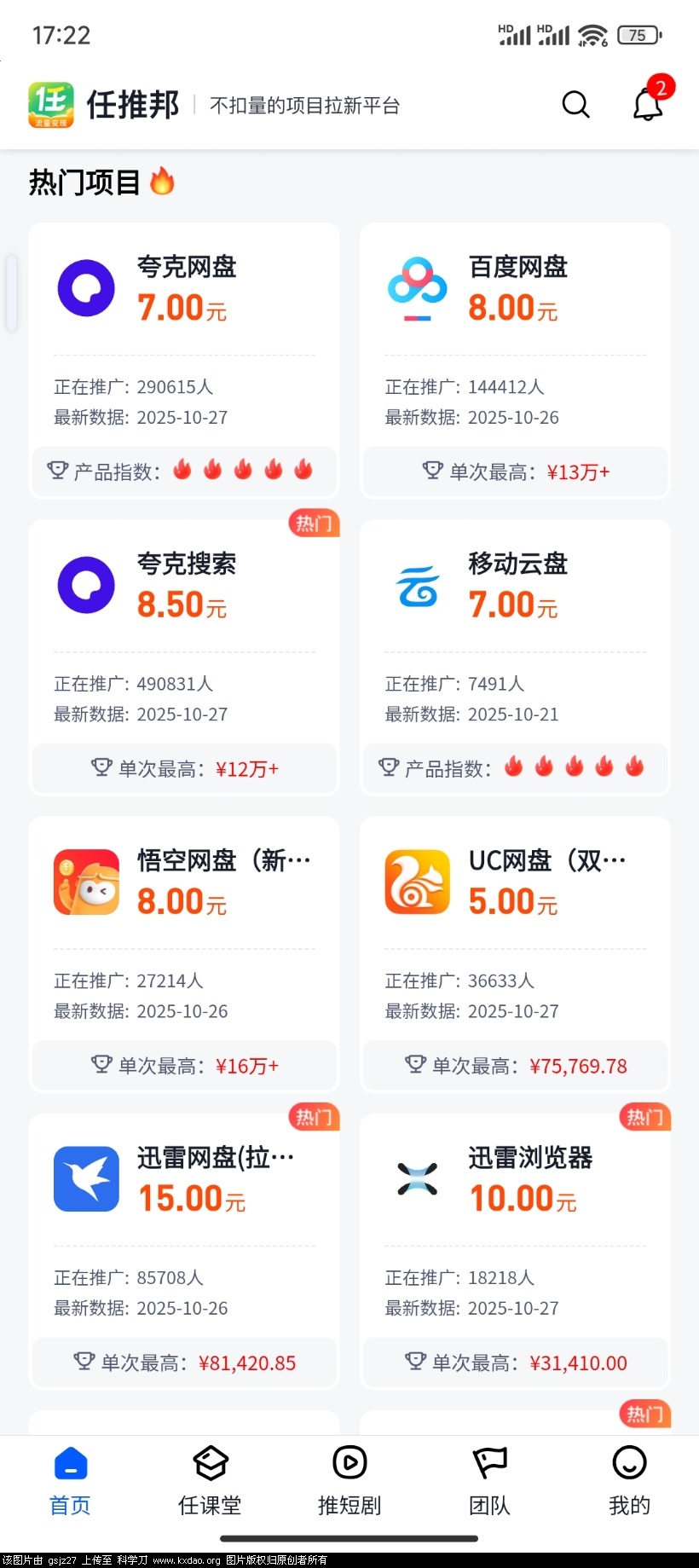Select the 迅雷网盘 blue bird icon
This screenshot has height=1568, width=699.
85,1178
